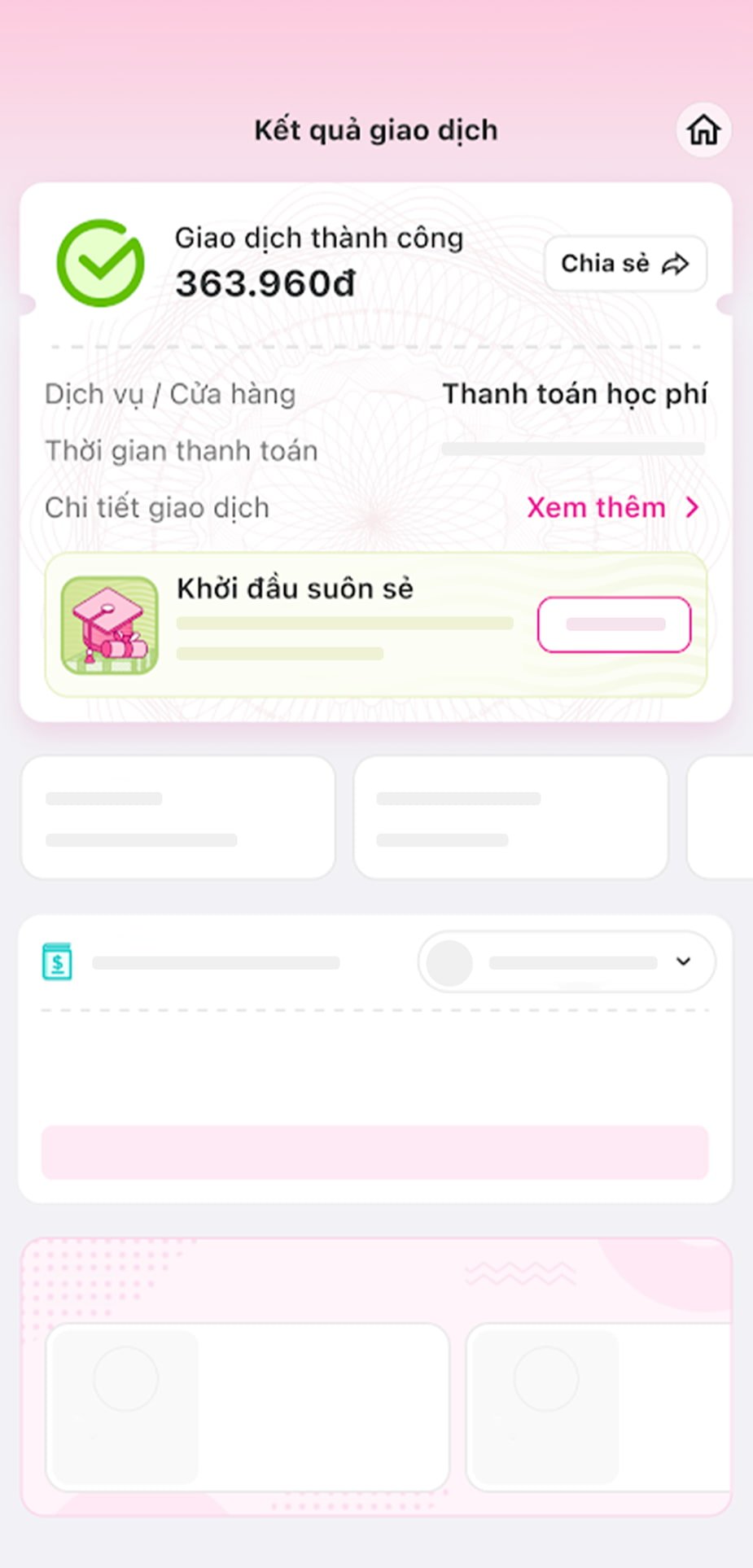This screenshot has height=1568, width=753.
Task: Toggle the pink outlined action in Khởi đầu suôn sẻ
Action: click(x=614, y=624)
